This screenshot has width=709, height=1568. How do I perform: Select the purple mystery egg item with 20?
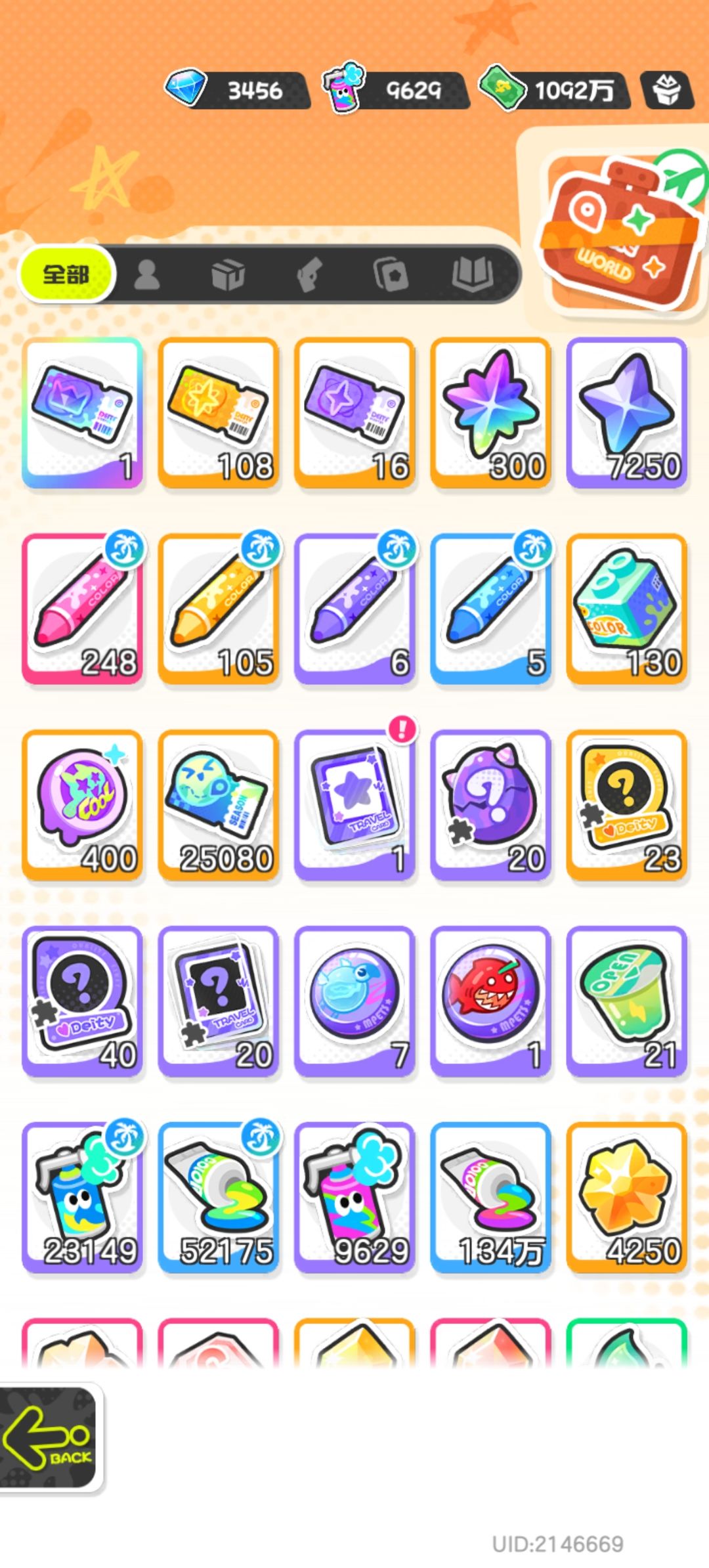491,805
